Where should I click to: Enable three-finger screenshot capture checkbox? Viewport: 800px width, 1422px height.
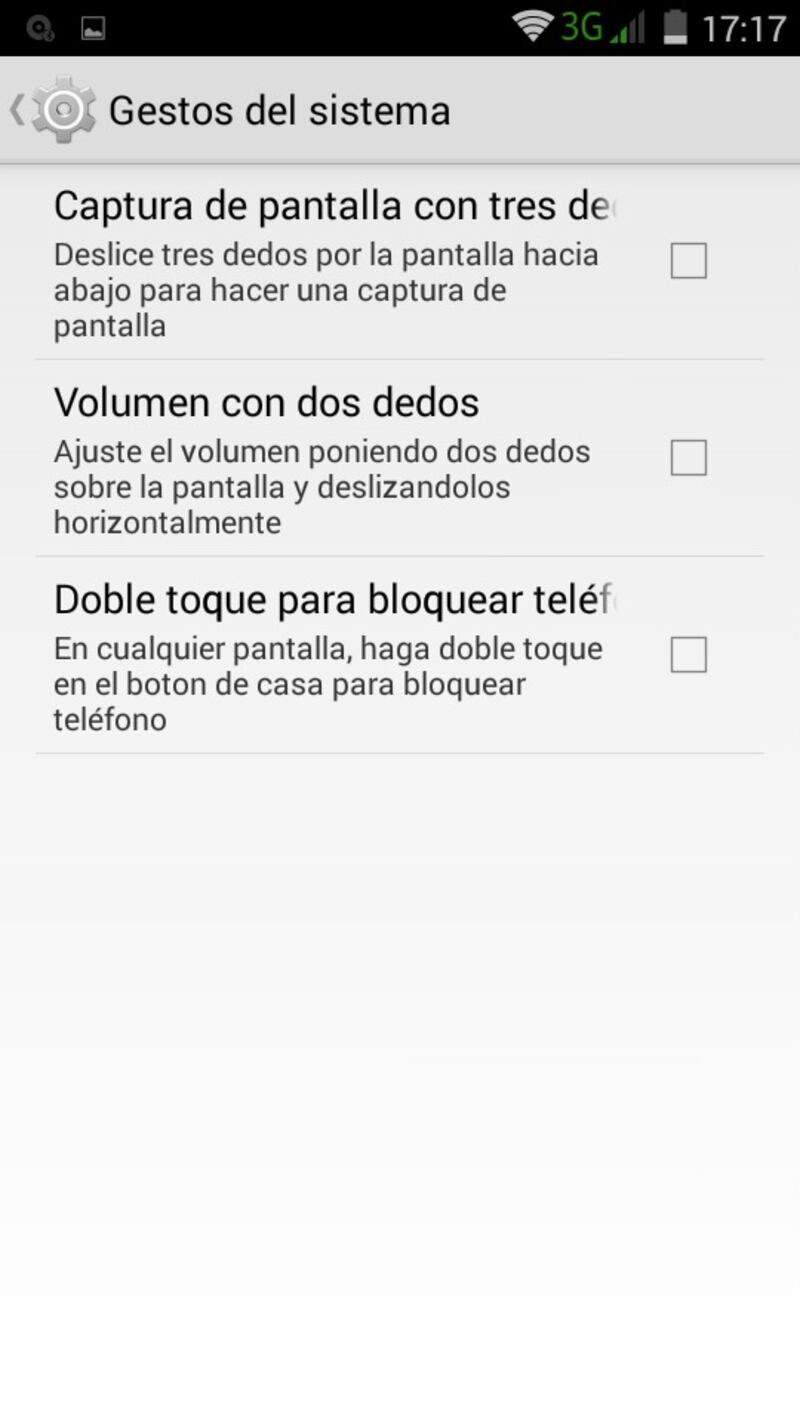[688, 261]
